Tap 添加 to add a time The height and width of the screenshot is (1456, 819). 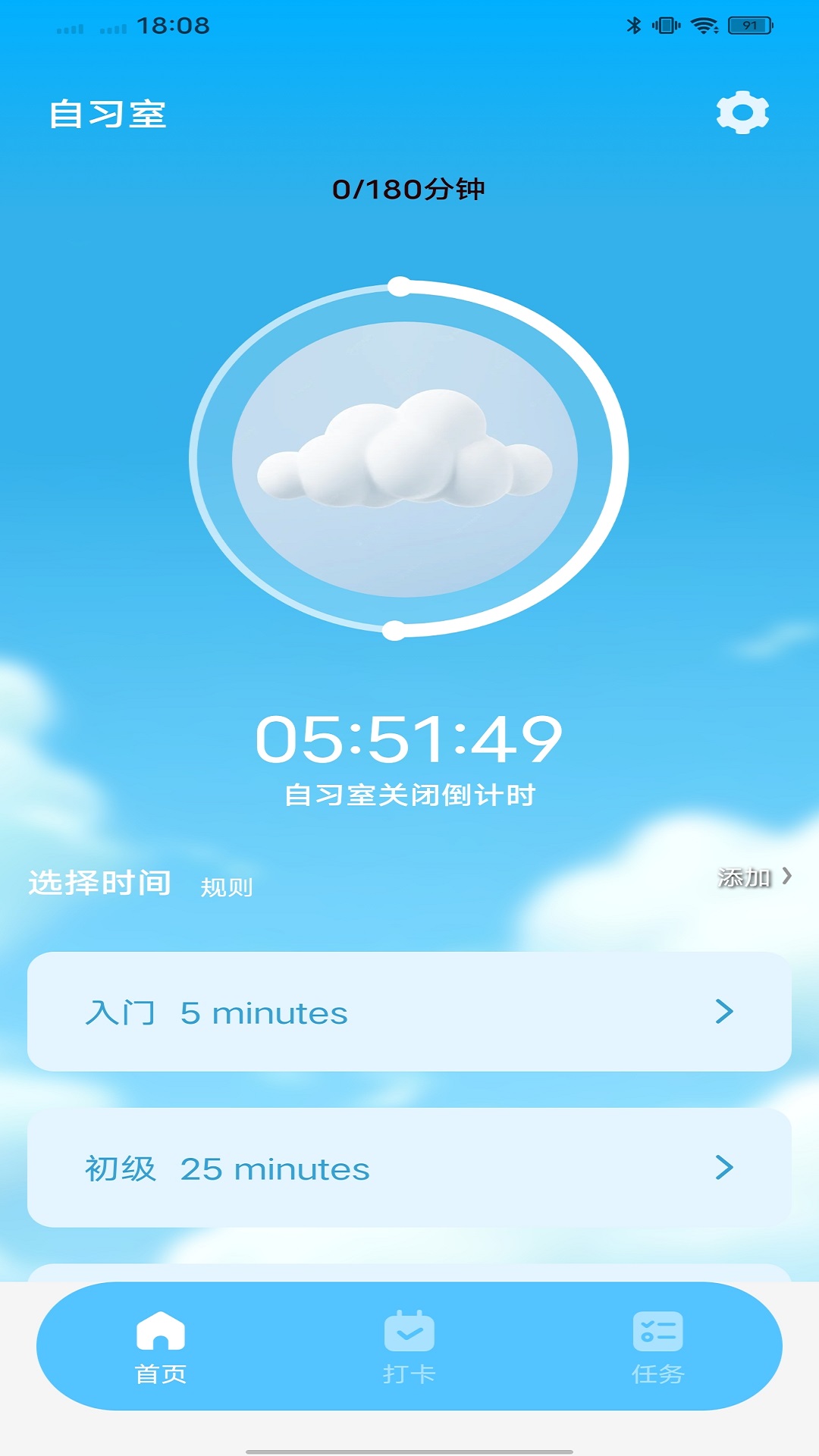(x=755, y=877)
